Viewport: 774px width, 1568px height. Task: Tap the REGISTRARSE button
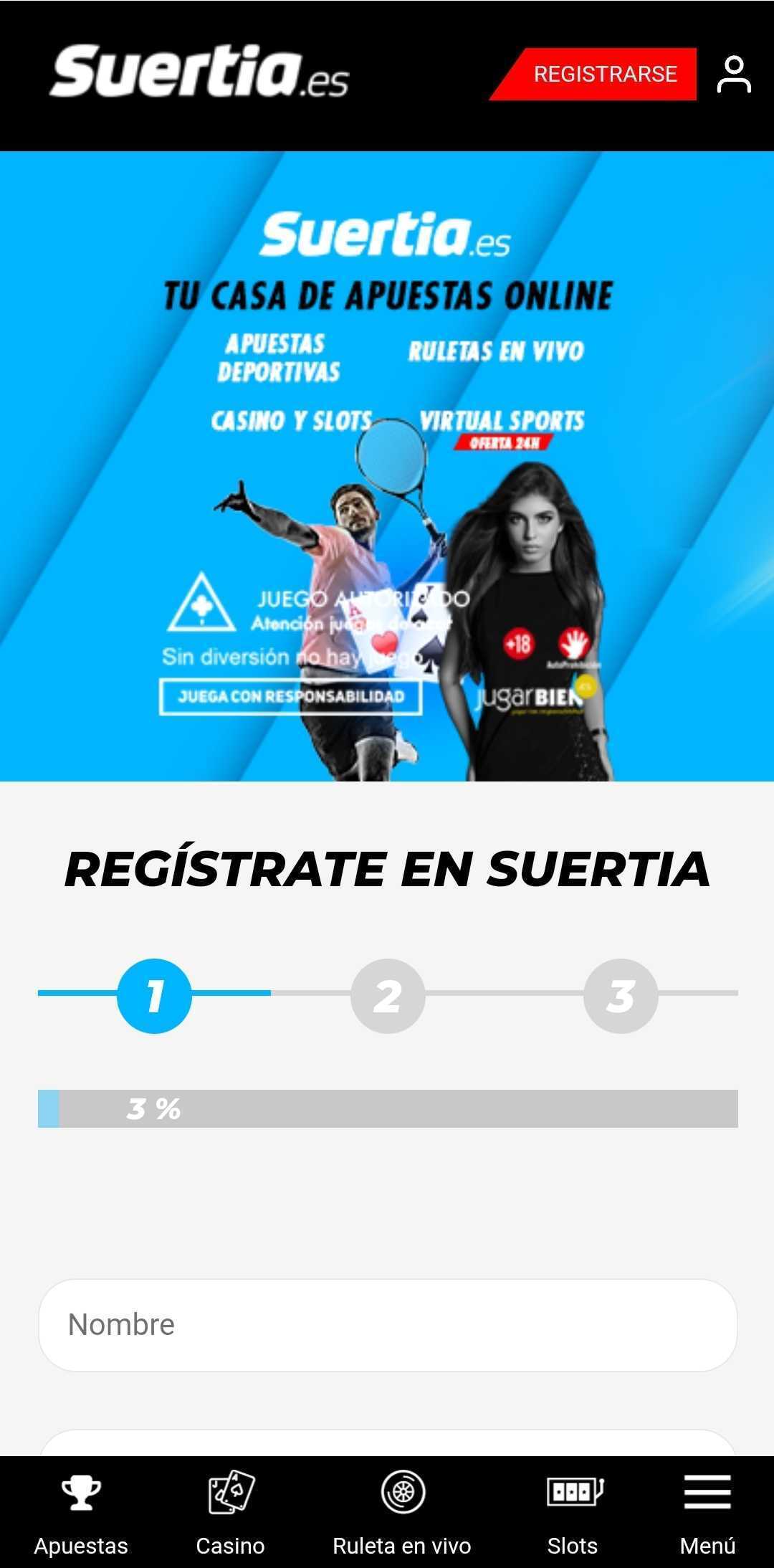click(x=604, y=74)
